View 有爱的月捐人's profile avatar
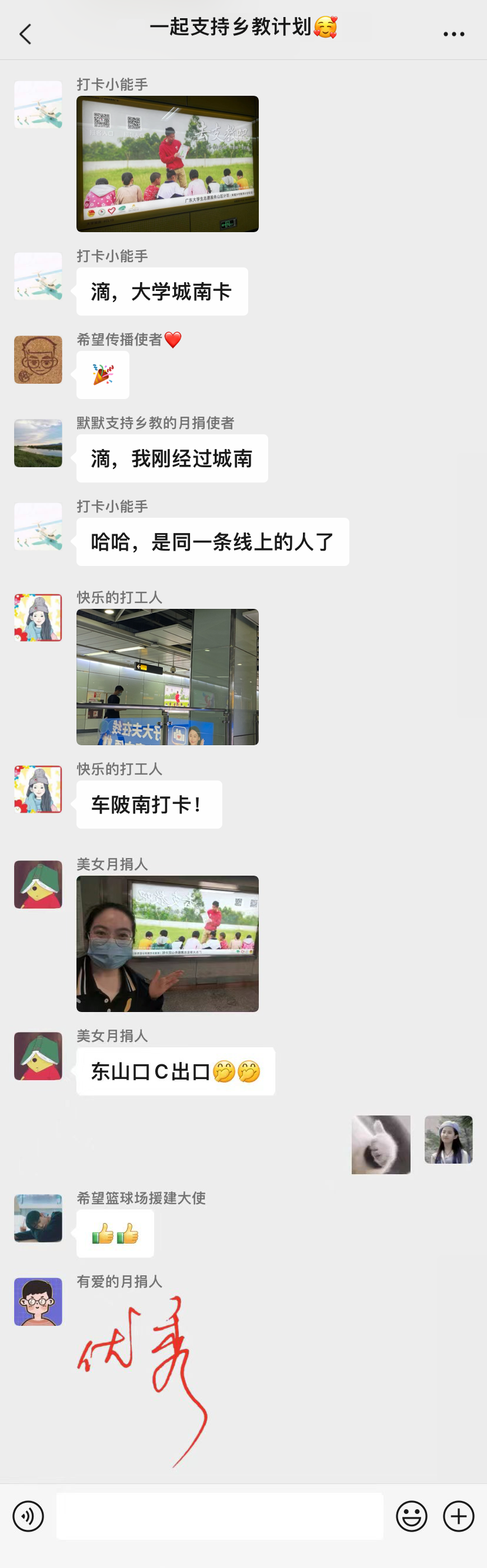 (x=38, y=1301)
